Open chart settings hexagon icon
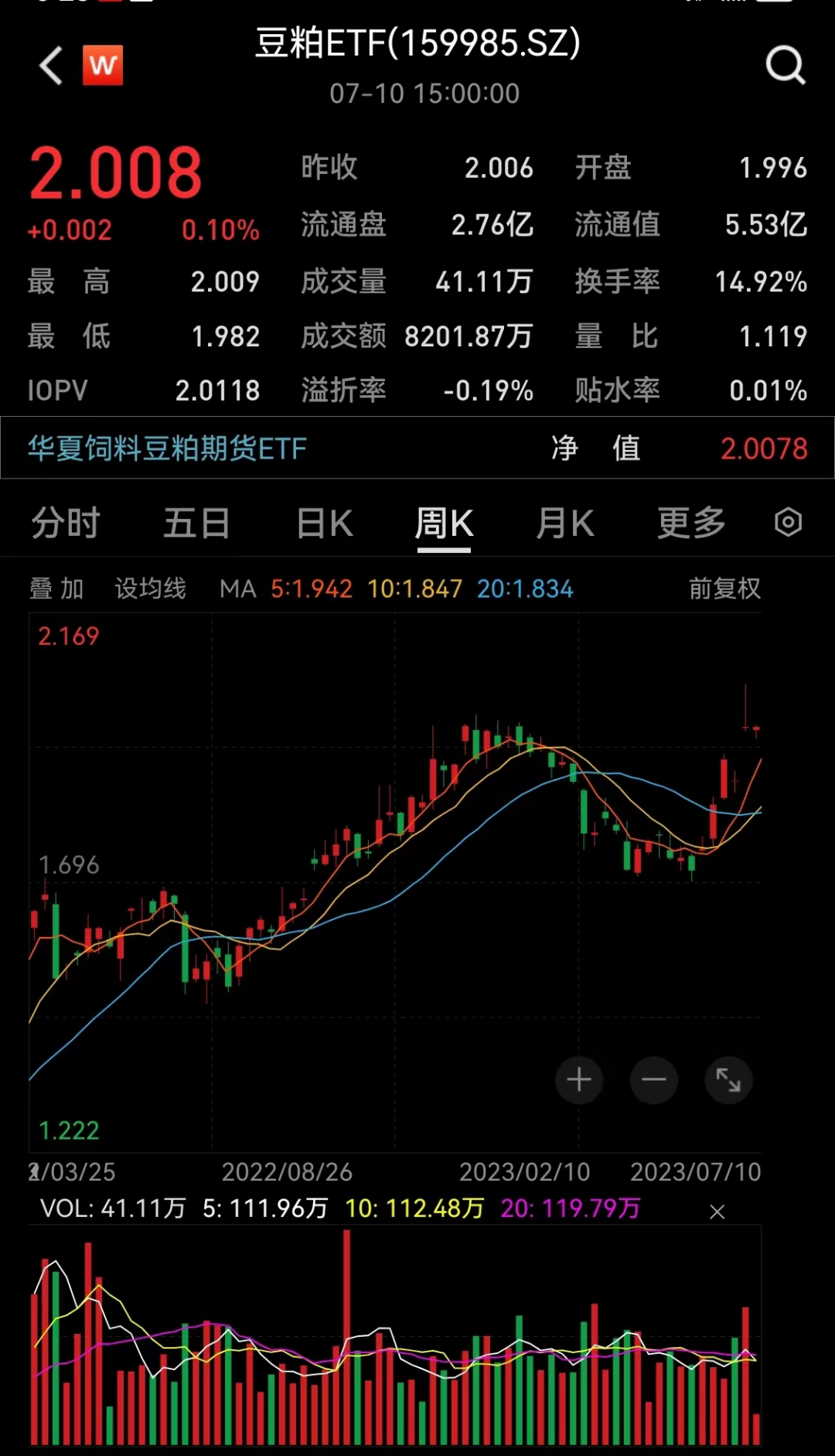This screenshot has width=835, height=1456. tap(788, 522)
